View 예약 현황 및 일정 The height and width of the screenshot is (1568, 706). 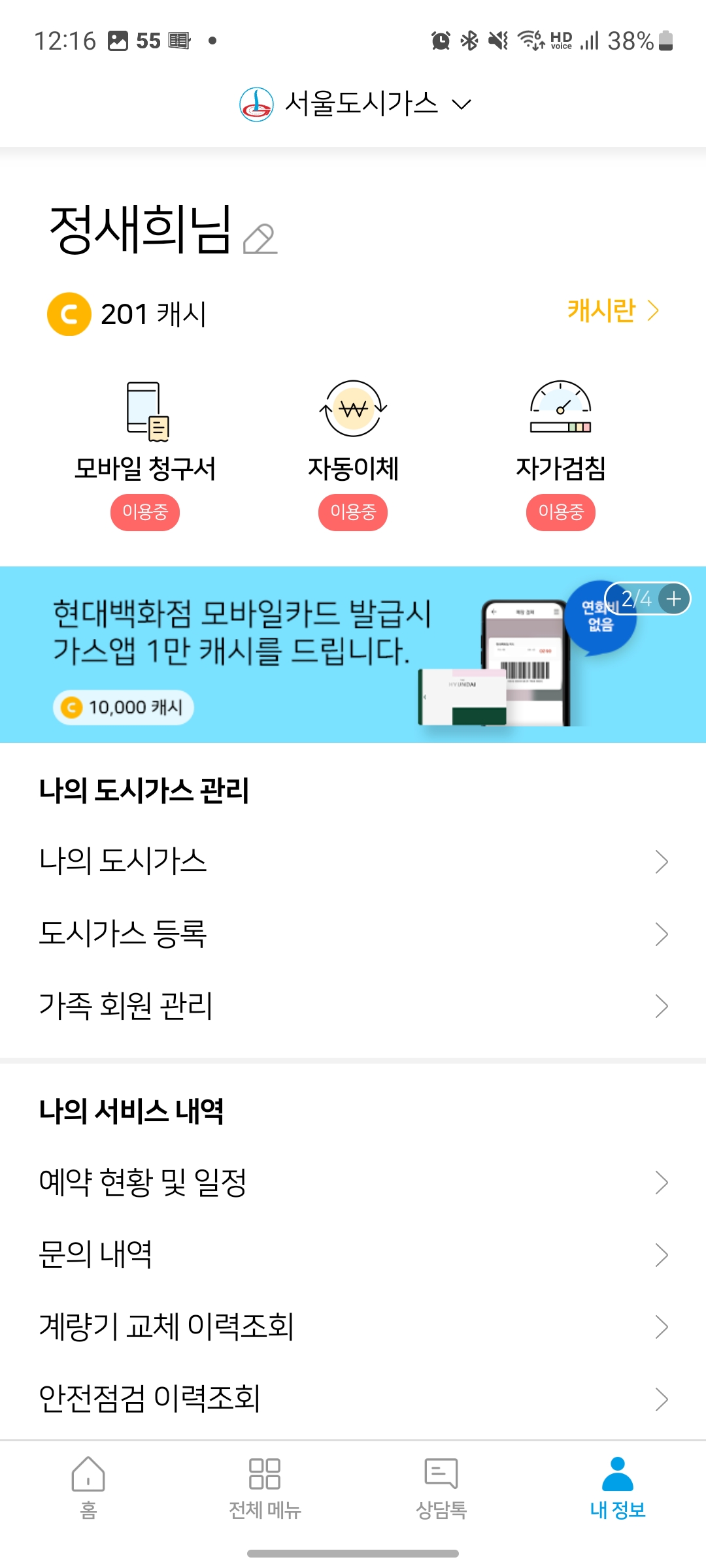(353, 1182)
